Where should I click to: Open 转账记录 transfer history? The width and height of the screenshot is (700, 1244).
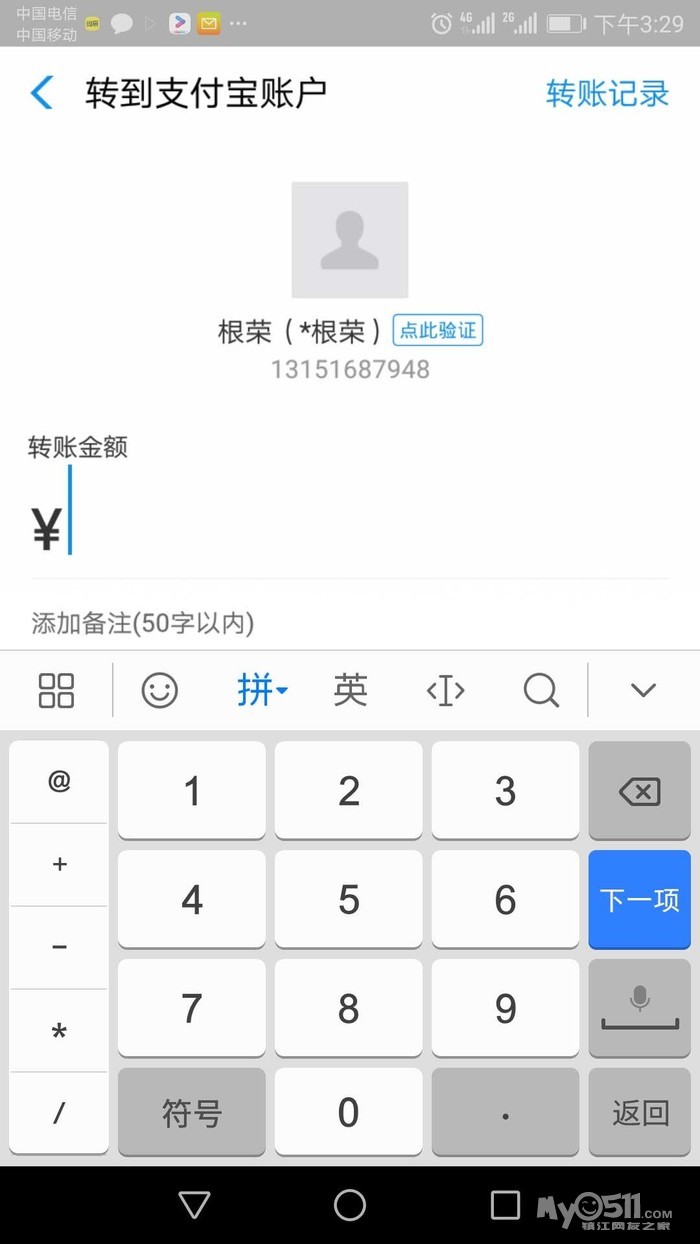pyautogui.click(x=607, y=93)
